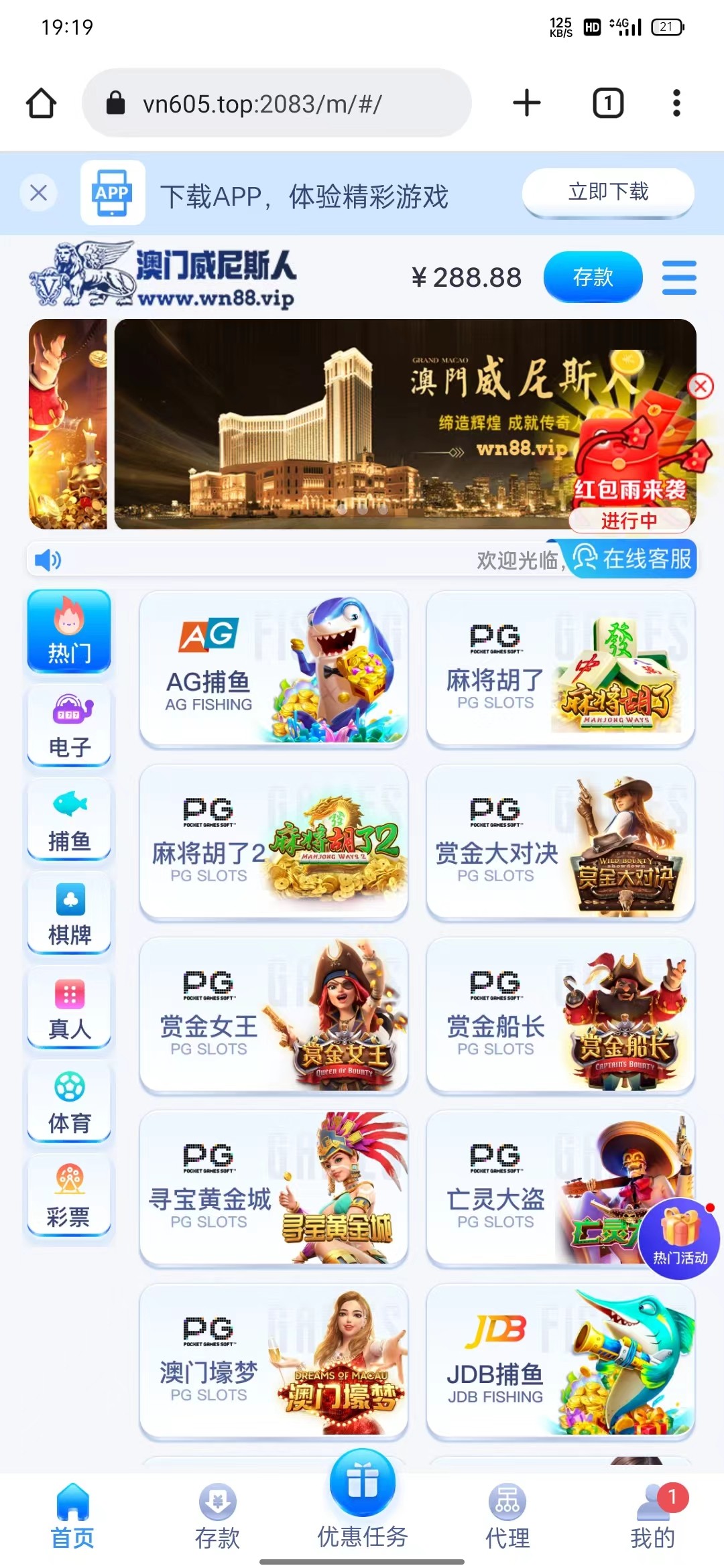Select the 电子 category
724x1568 pixels.
point(69,726)
